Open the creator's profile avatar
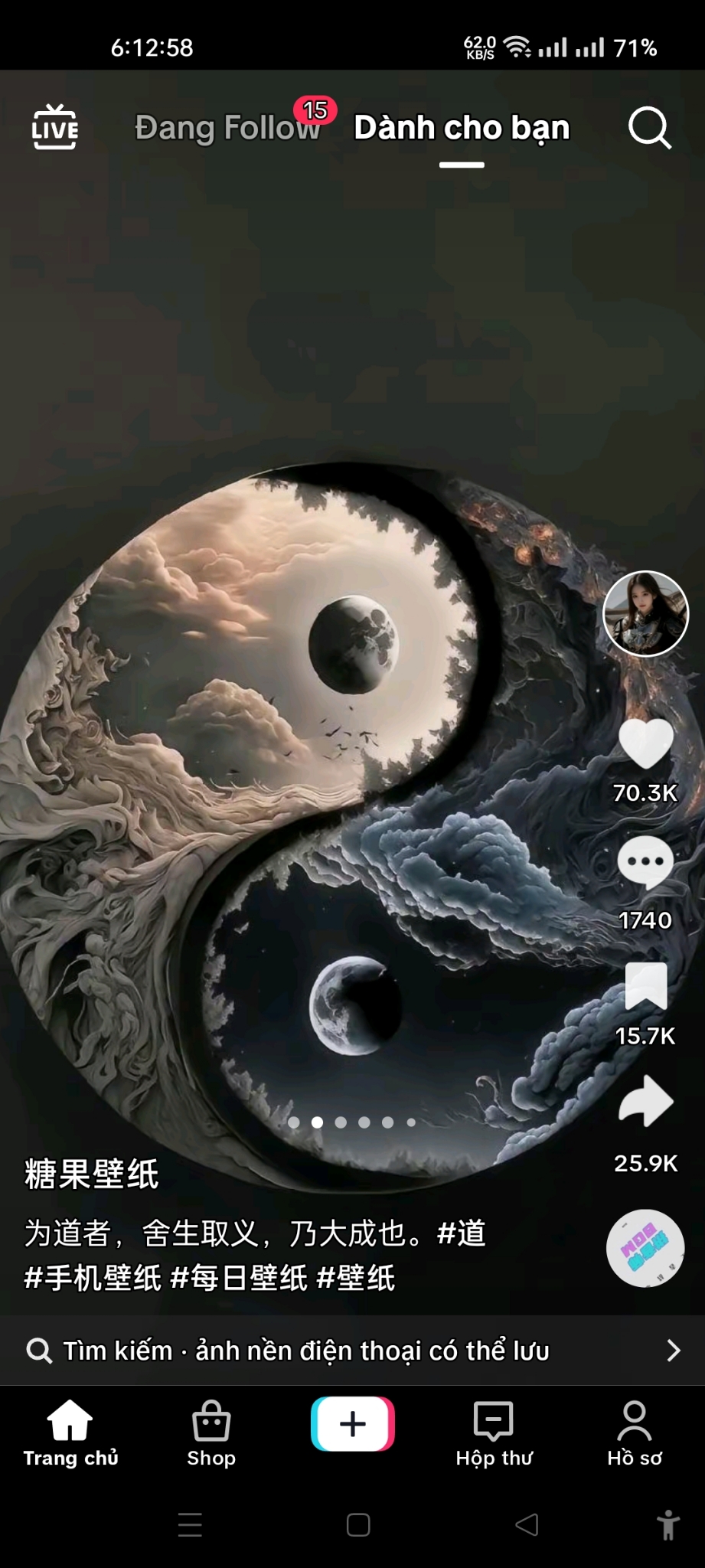 (645, 613)
